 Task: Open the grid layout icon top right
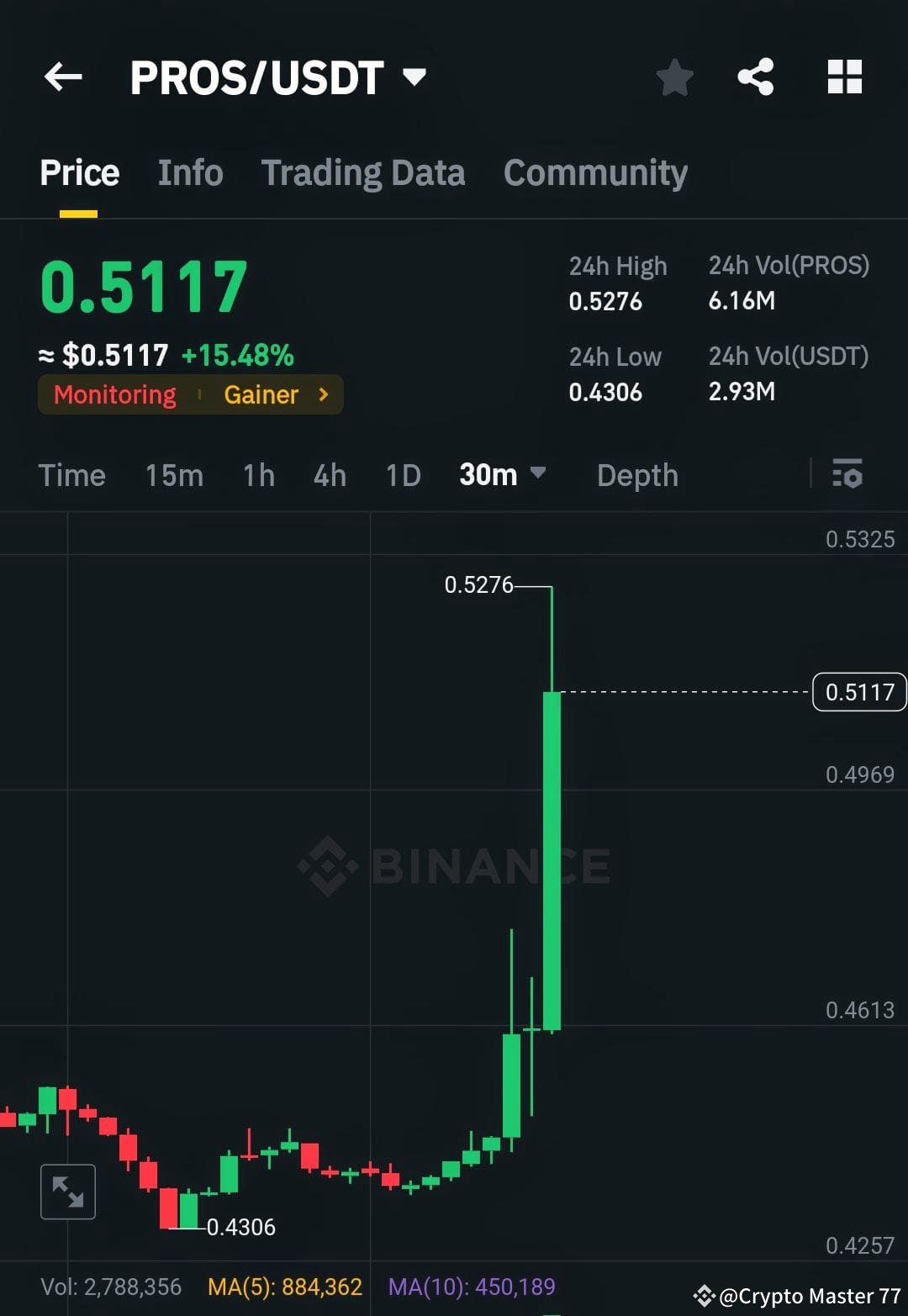click(x=844, y=77)
